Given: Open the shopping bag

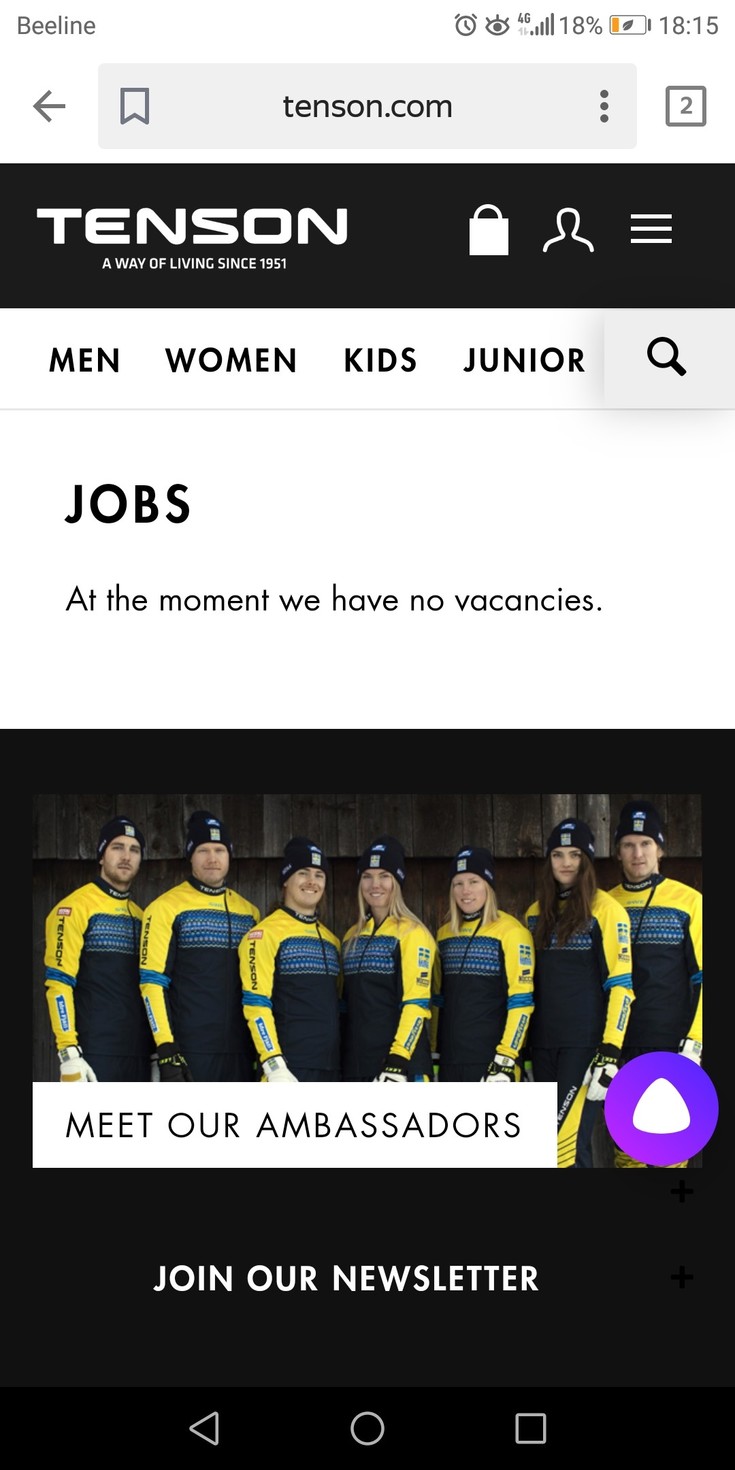Looking at the screenshot, I should point(489,230).
